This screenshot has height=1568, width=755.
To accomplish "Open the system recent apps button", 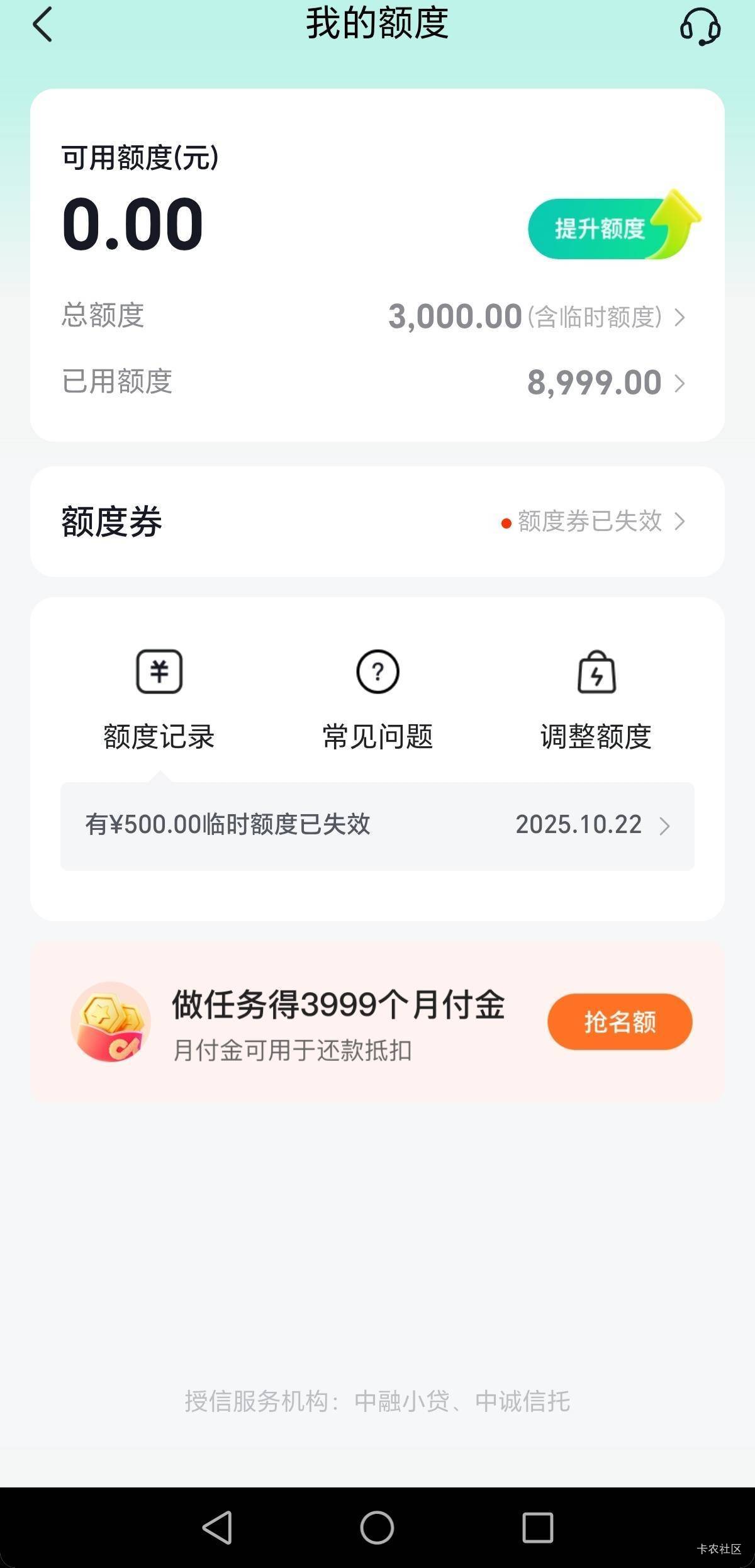I will 538,1527.
